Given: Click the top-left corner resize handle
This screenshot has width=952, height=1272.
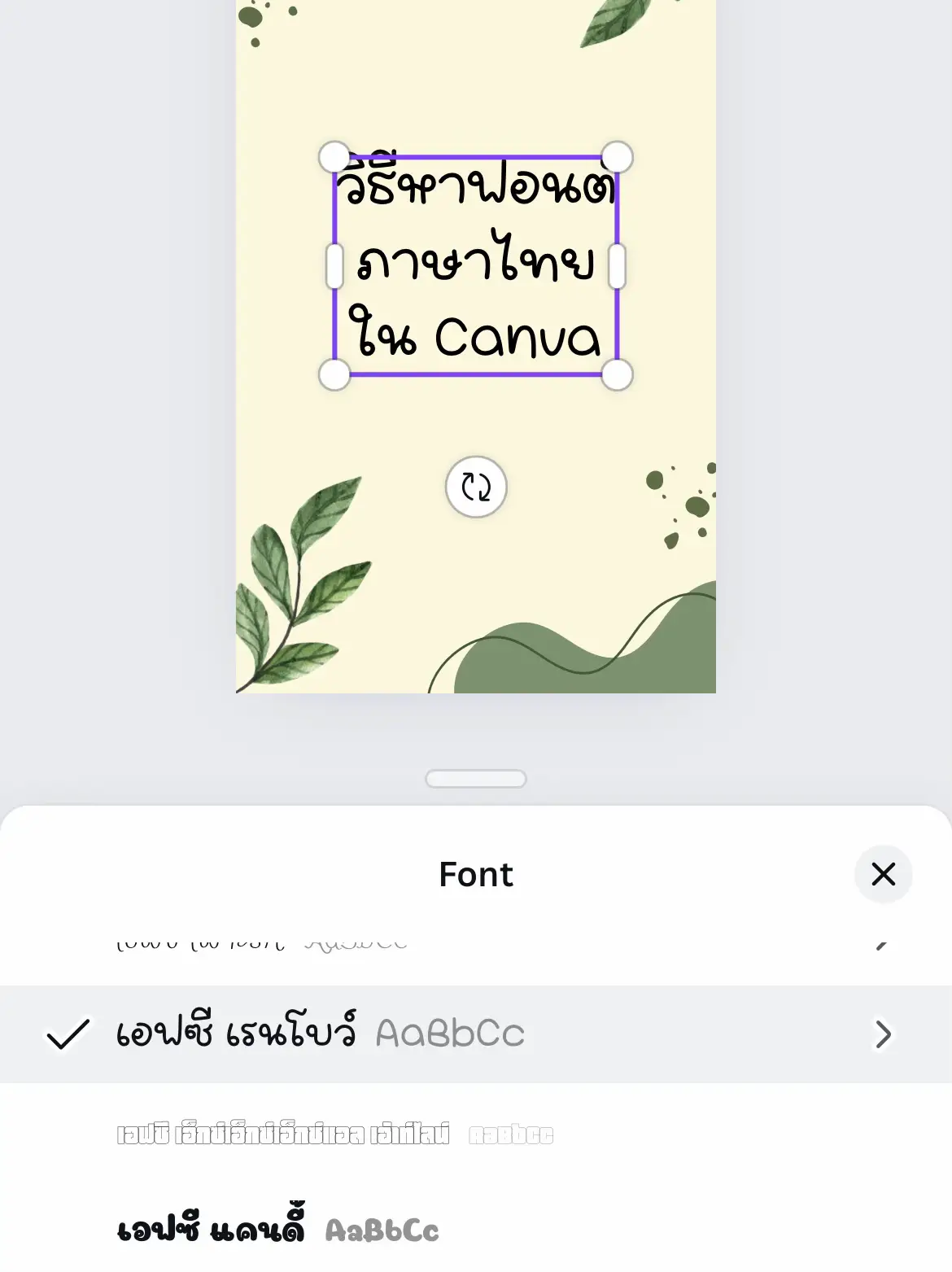Looking at the screenshot, I should point(334,155).
